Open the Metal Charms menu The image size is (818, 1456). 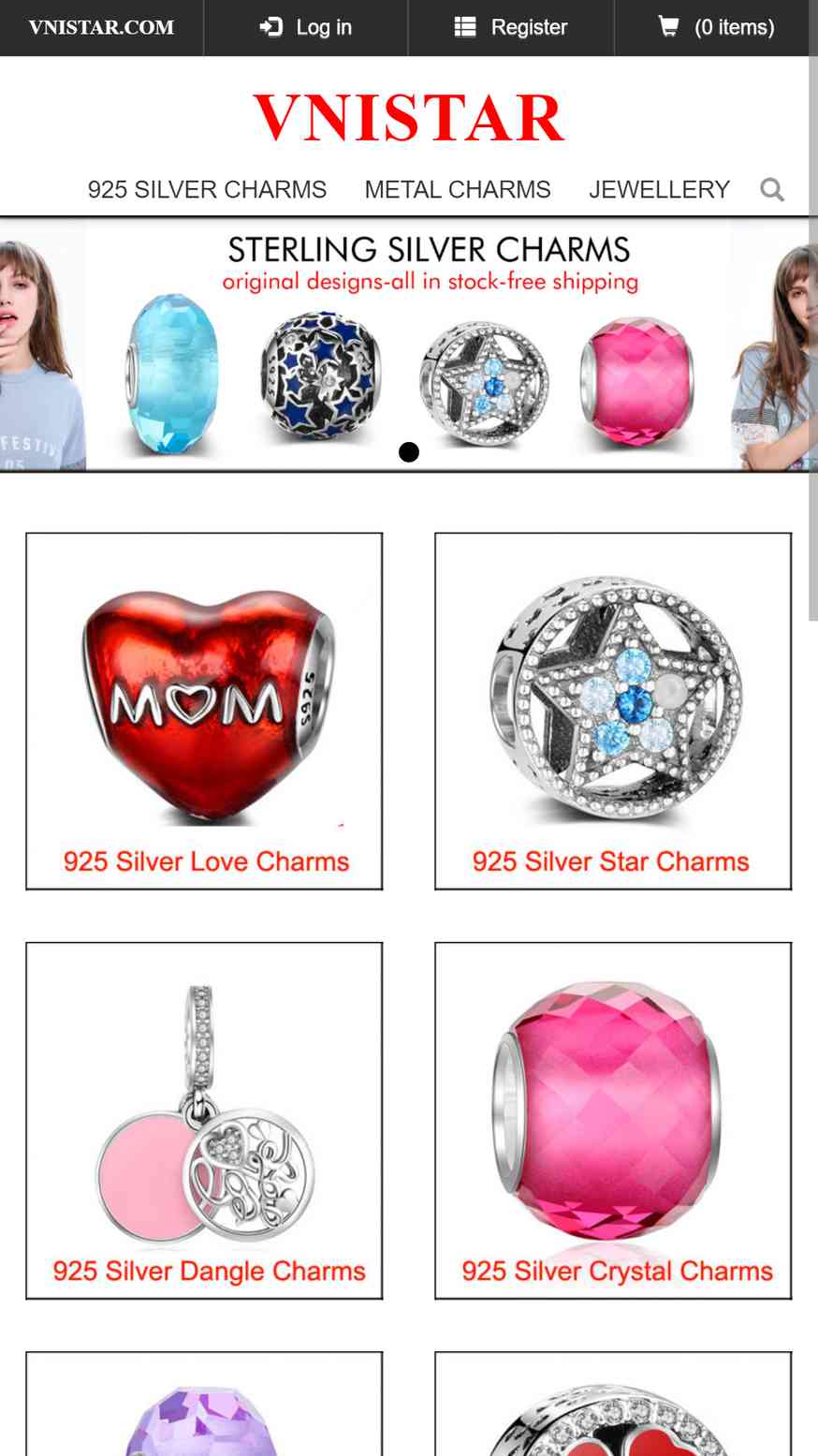pos(458,189)
